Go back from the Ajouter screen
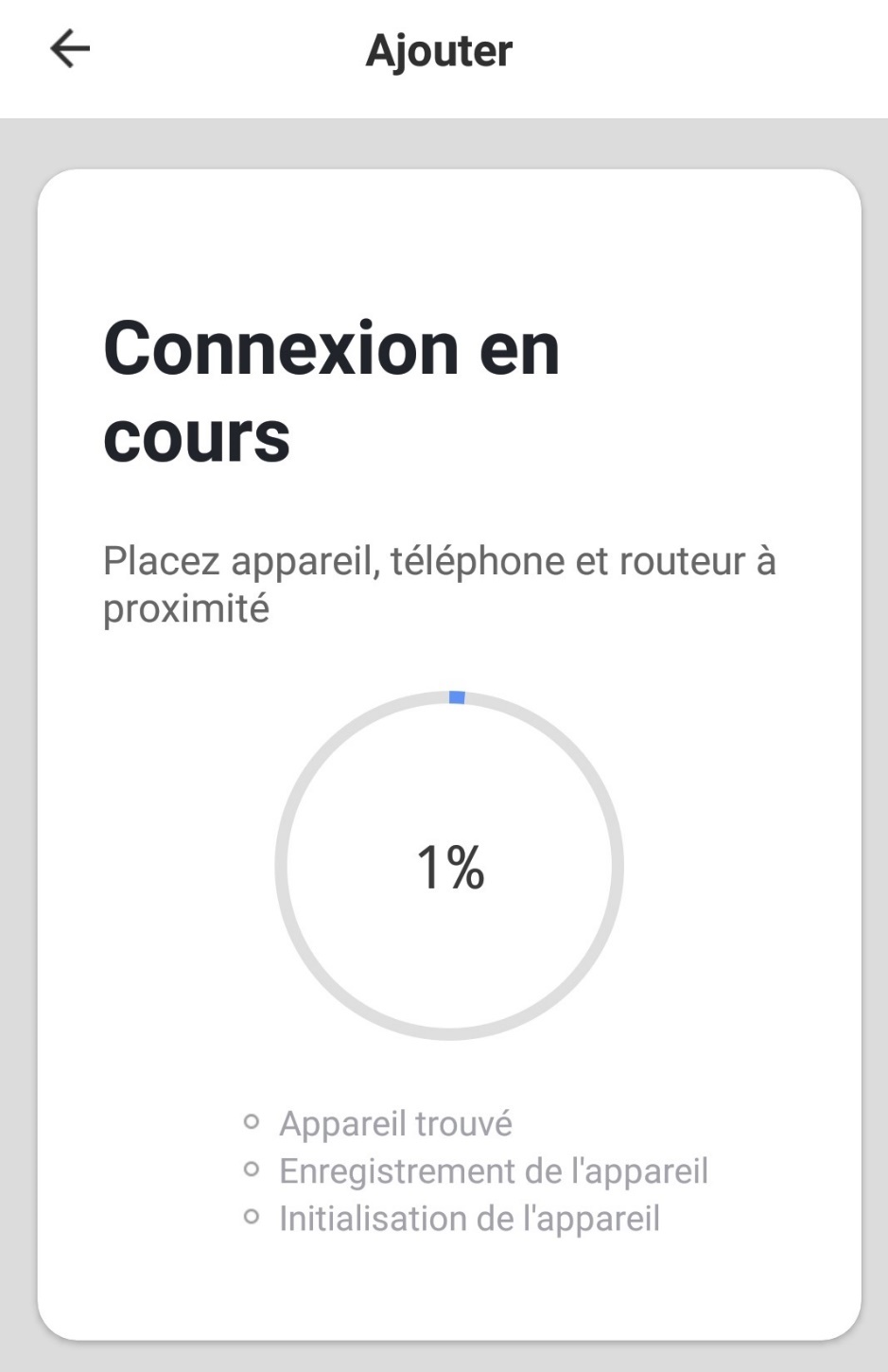 [69, 49]
